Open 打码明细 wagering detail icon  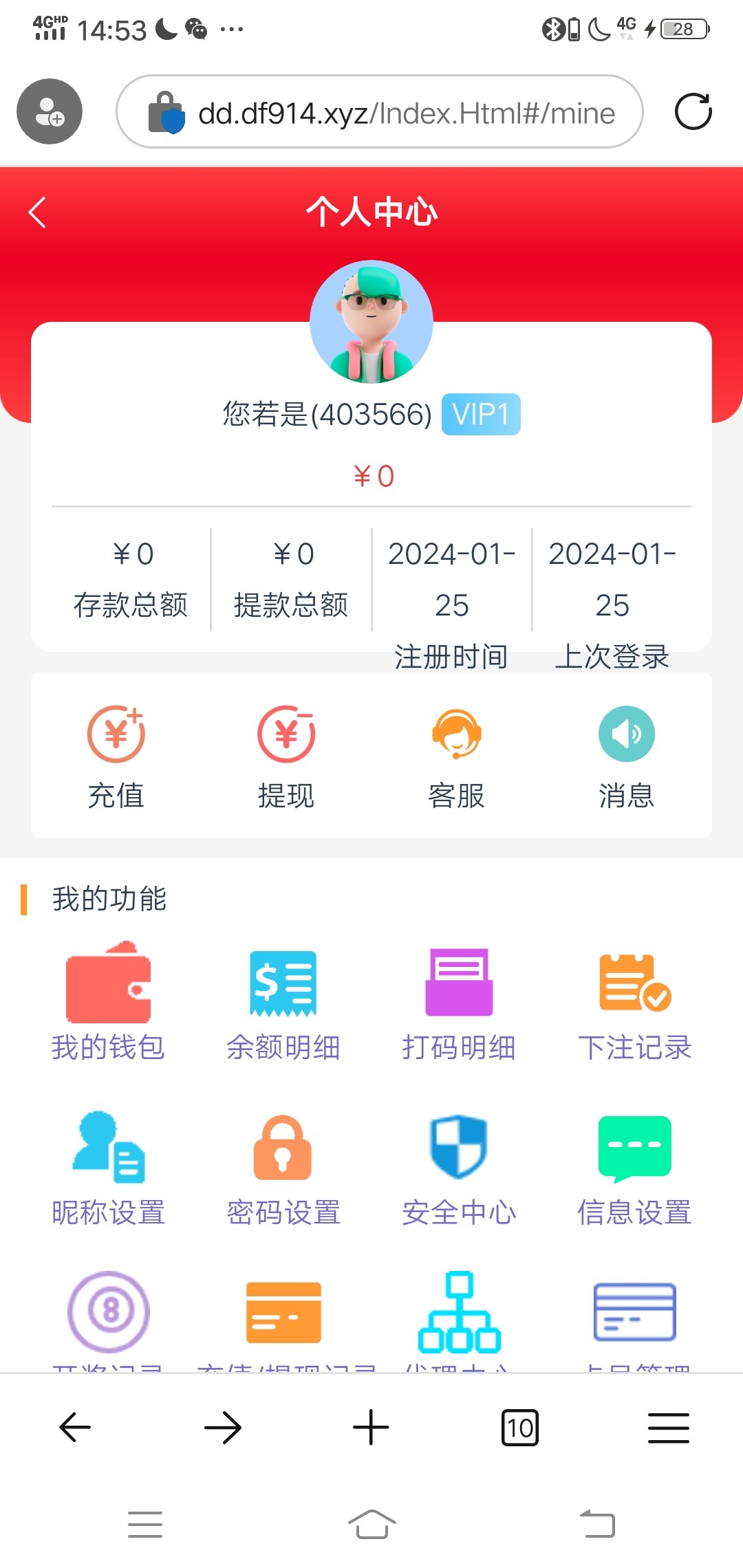tap(459, 983)
